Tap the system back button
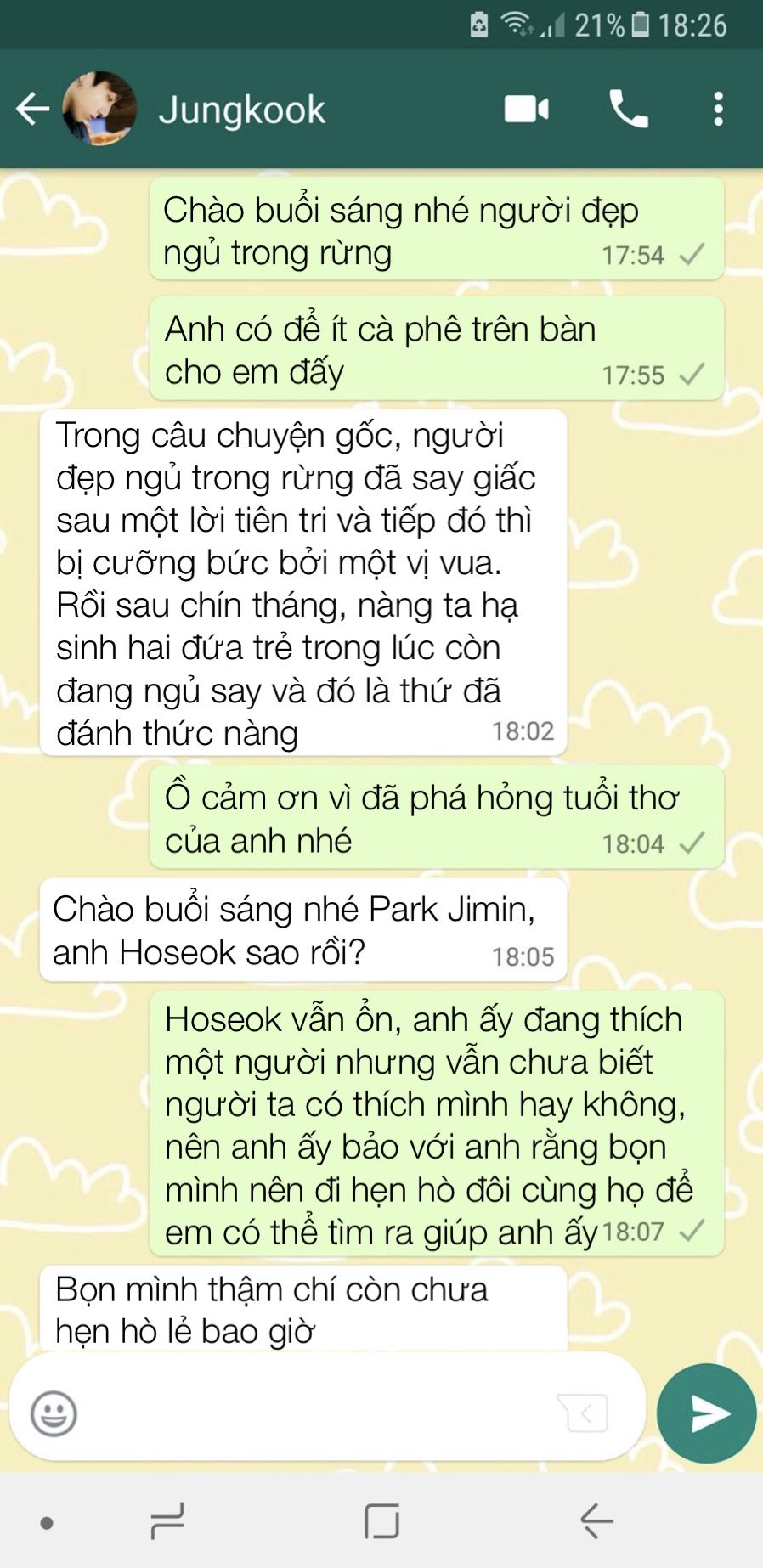 (596, 1520)
